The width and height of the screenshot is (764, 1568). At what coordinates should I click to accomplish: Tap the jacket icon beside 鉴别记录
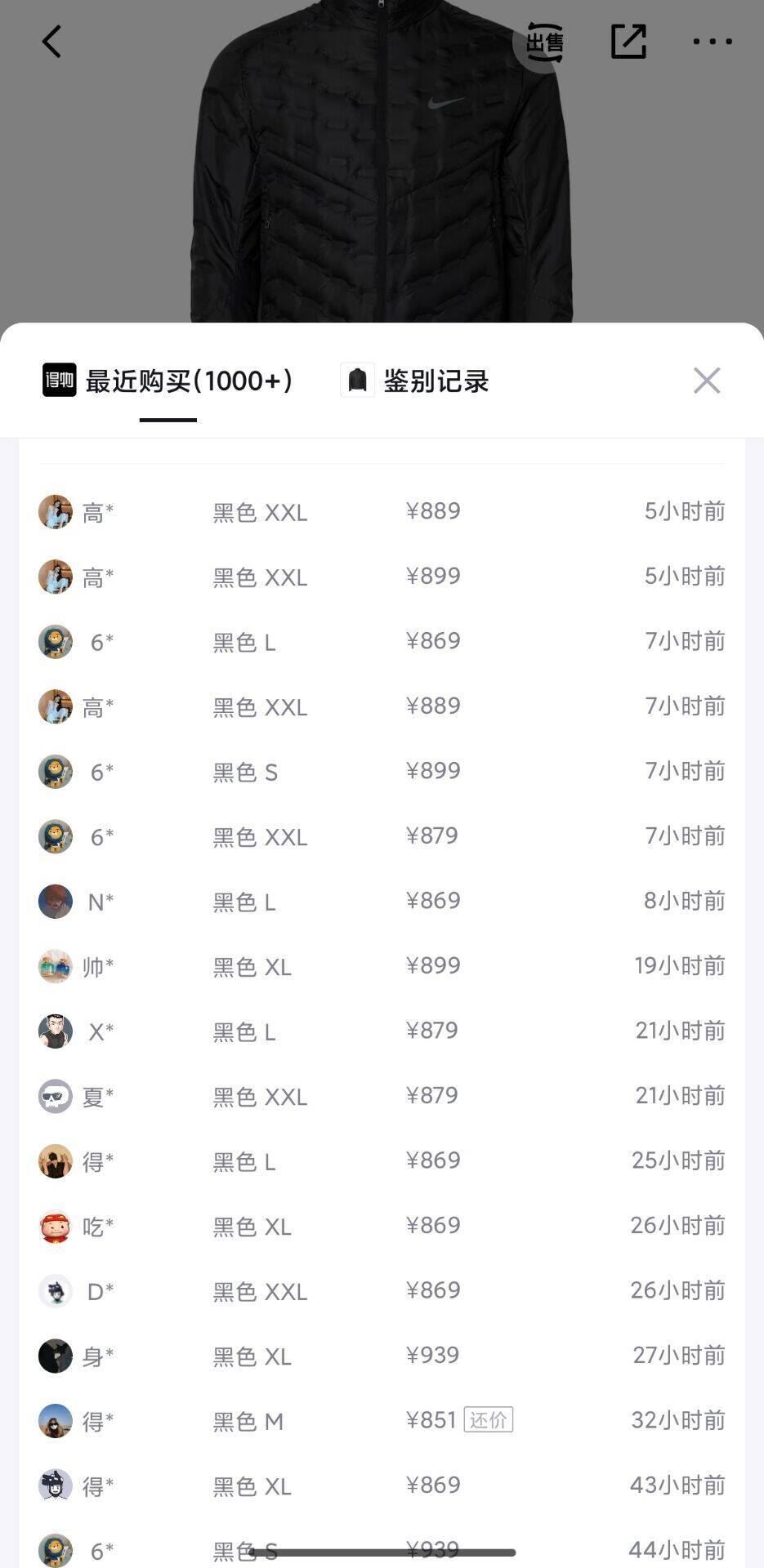[x=356, y=381]
